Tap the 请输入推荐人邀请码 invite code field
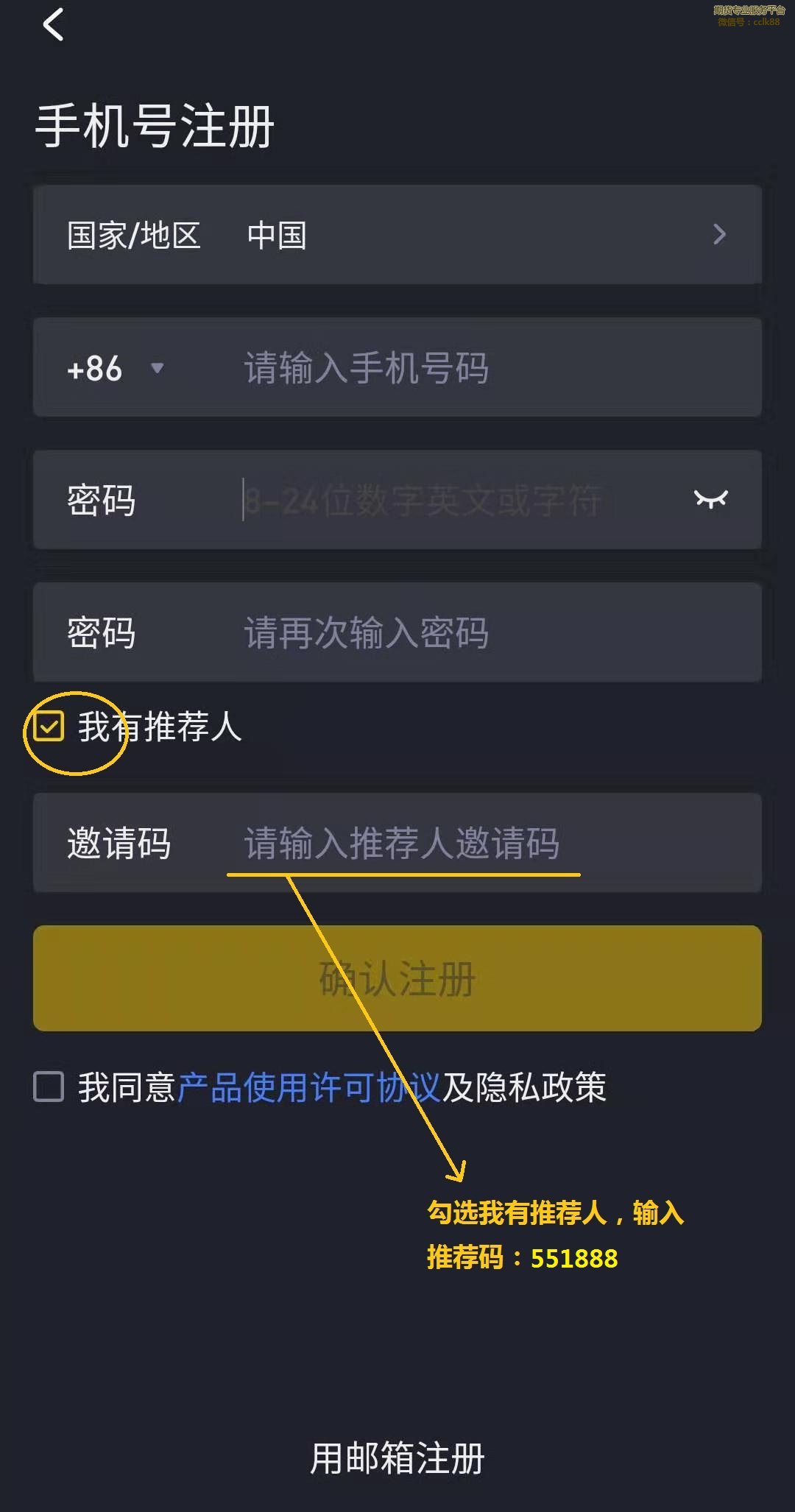 [486, 843]
